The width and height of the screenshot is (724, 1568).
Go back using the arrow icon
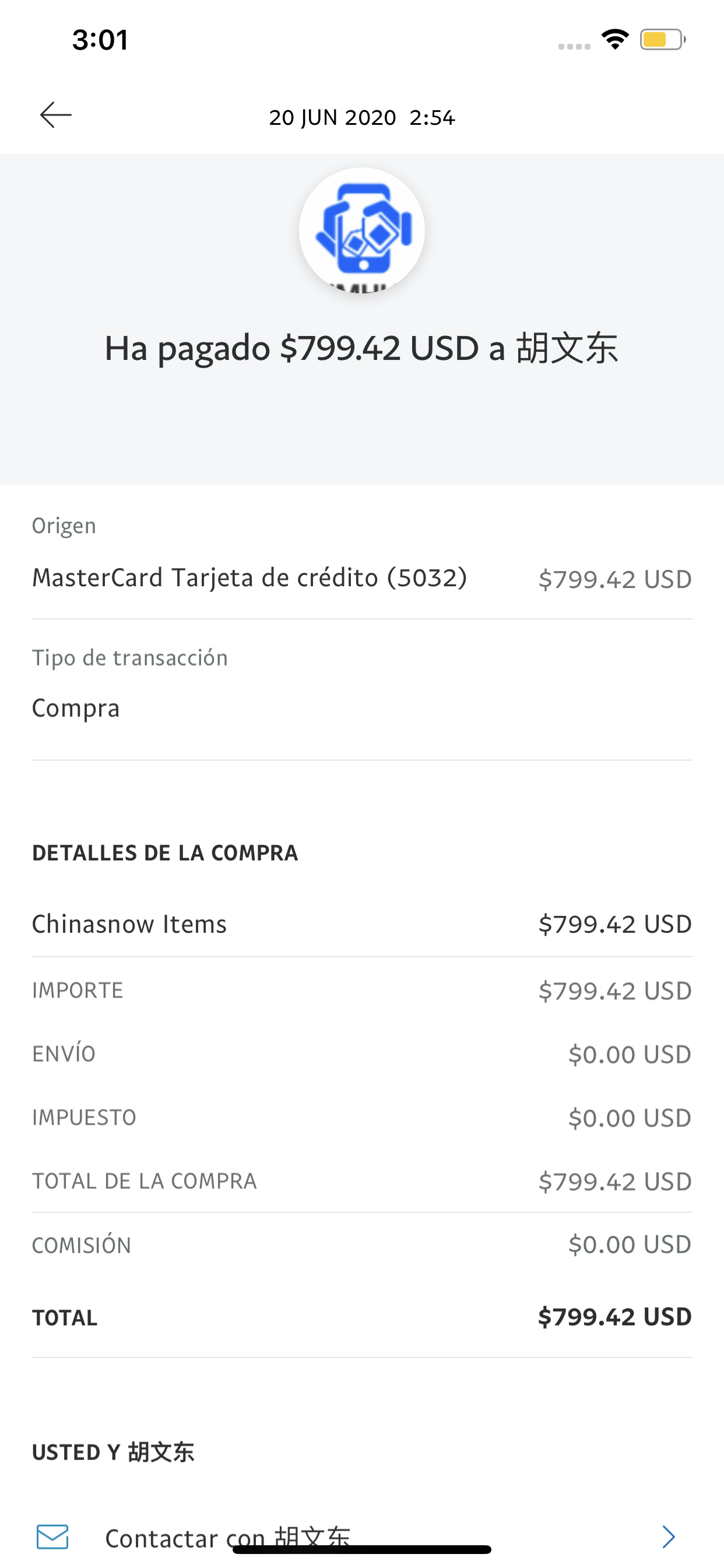55,115
